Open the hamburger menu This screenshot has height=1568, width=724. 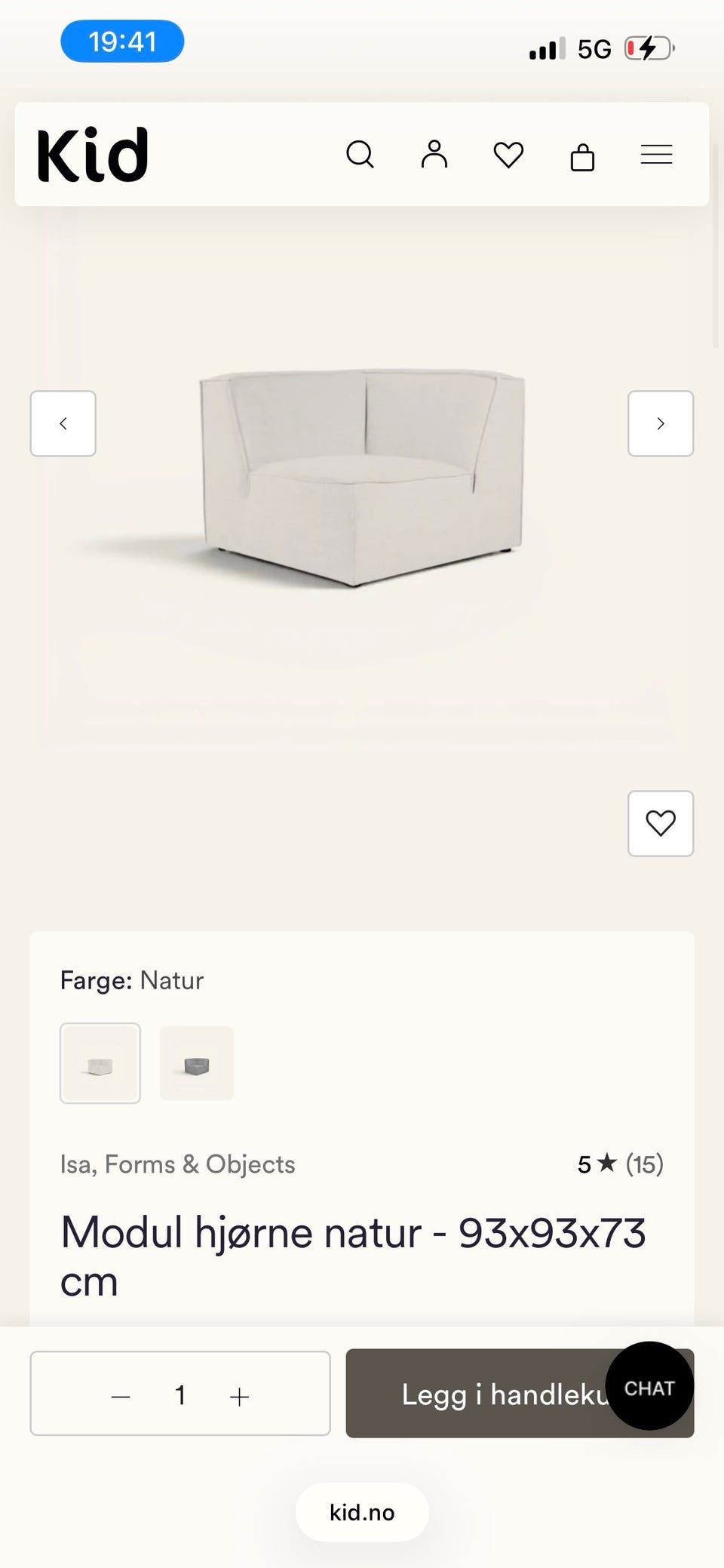point(656,155)
